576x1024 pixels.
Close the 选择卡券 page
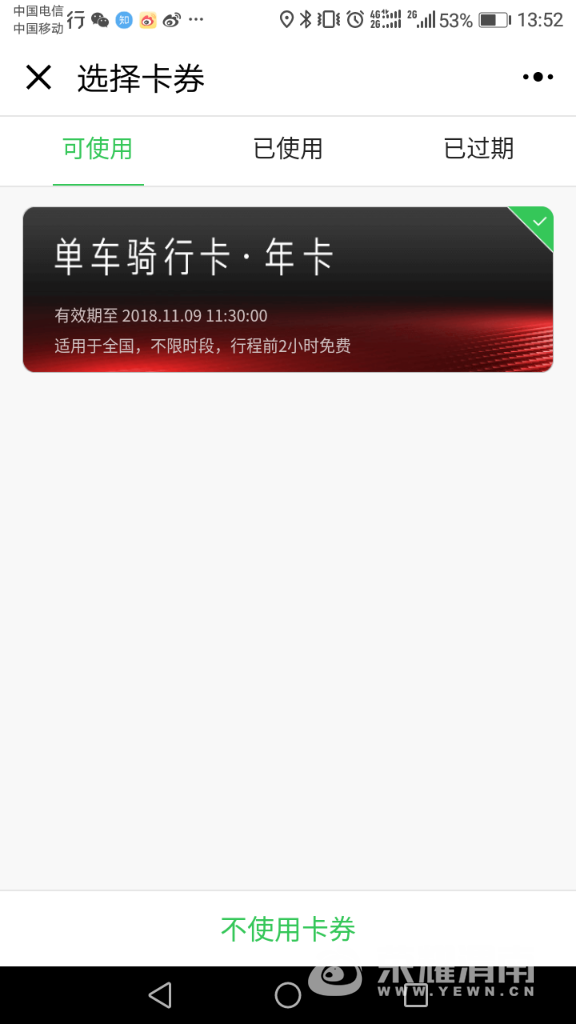(39, 78)
